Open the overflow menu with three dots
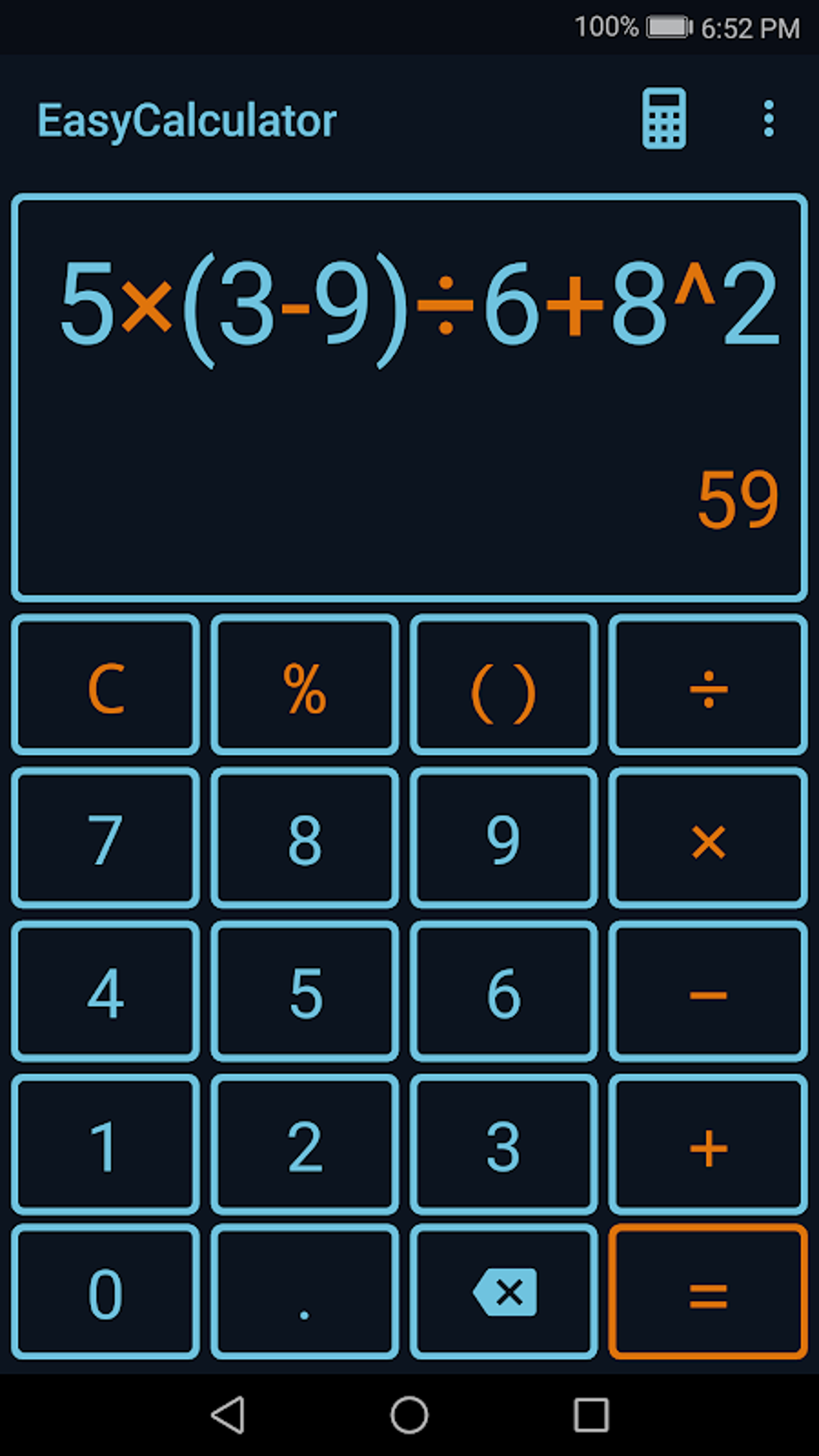This screenshot has width=819, height=1456. [767, 120]
